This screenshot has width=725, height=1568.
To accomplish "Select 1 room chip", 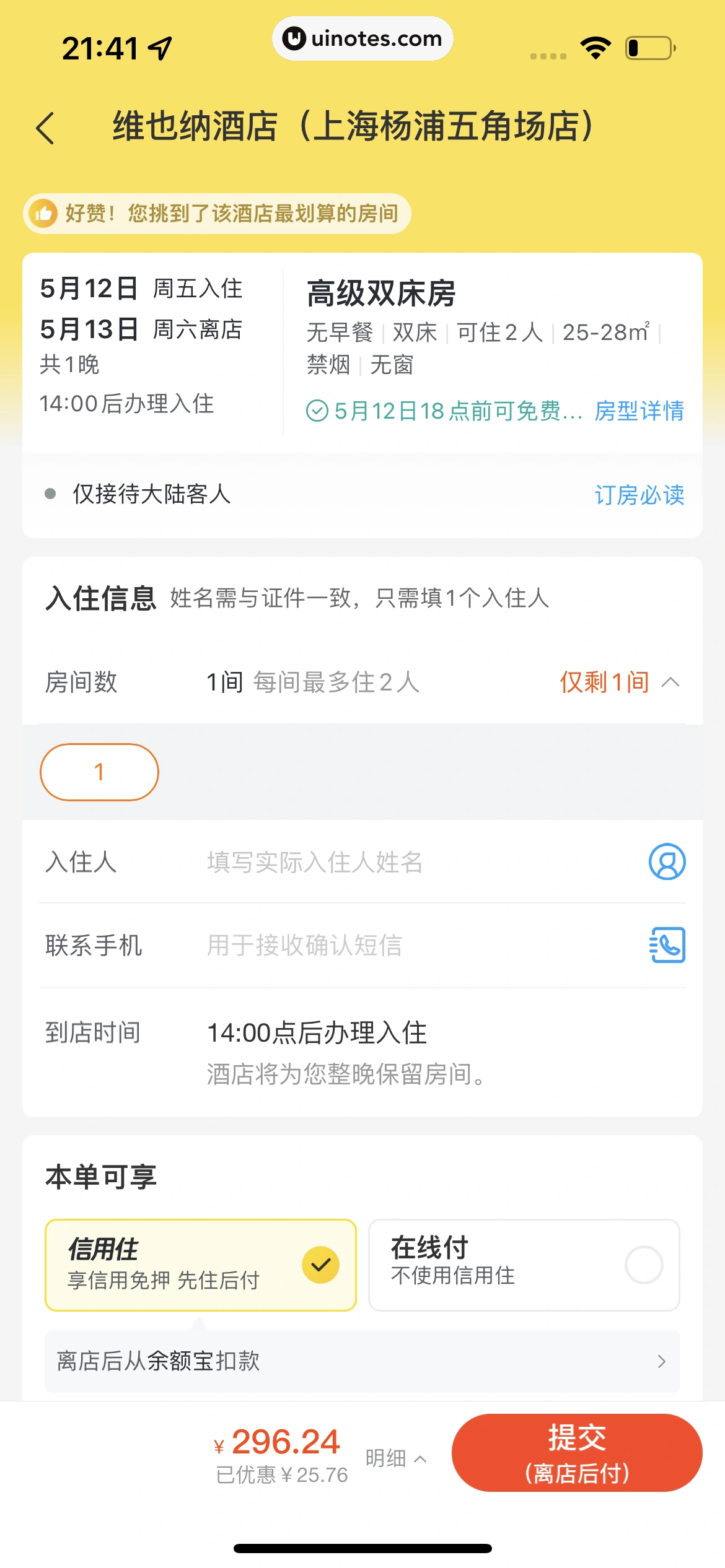I will [99, 772].
